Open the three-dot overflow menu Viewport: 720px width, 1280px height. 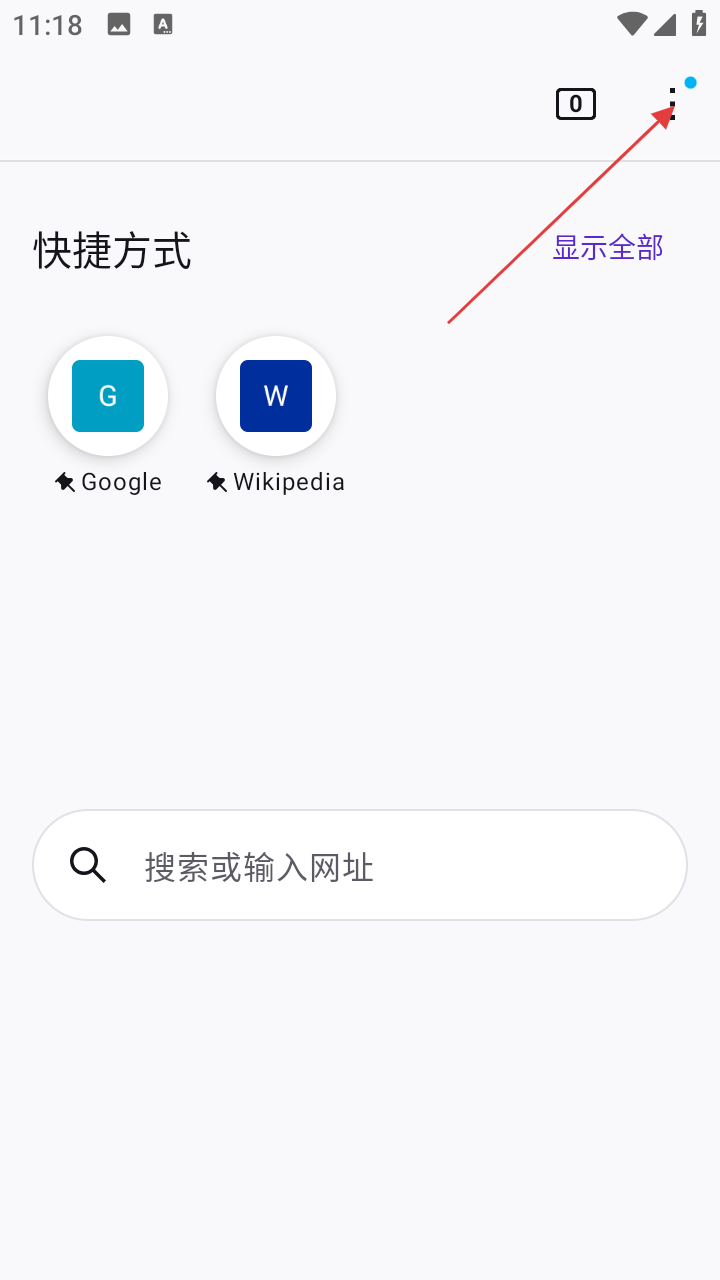point(672,104)
